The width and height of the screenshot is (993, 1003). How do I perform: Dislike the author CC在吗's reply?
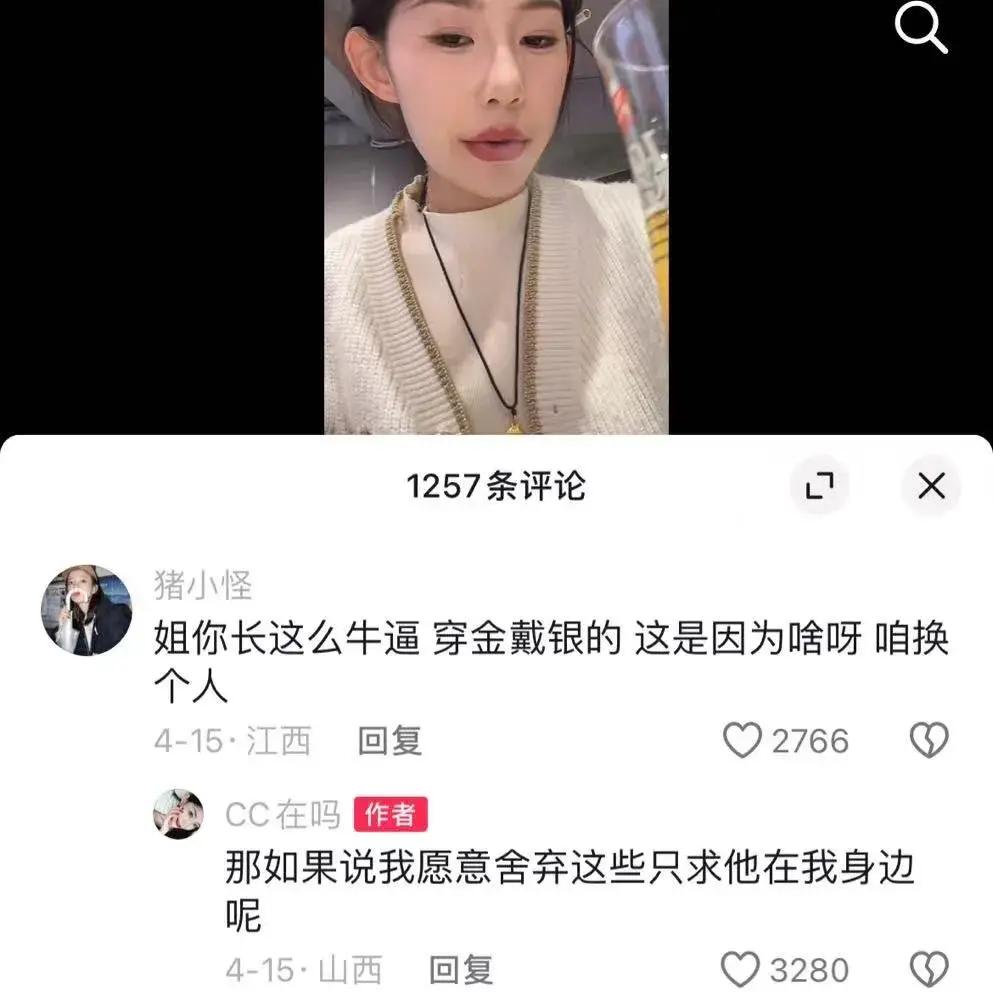coord(928,969)
